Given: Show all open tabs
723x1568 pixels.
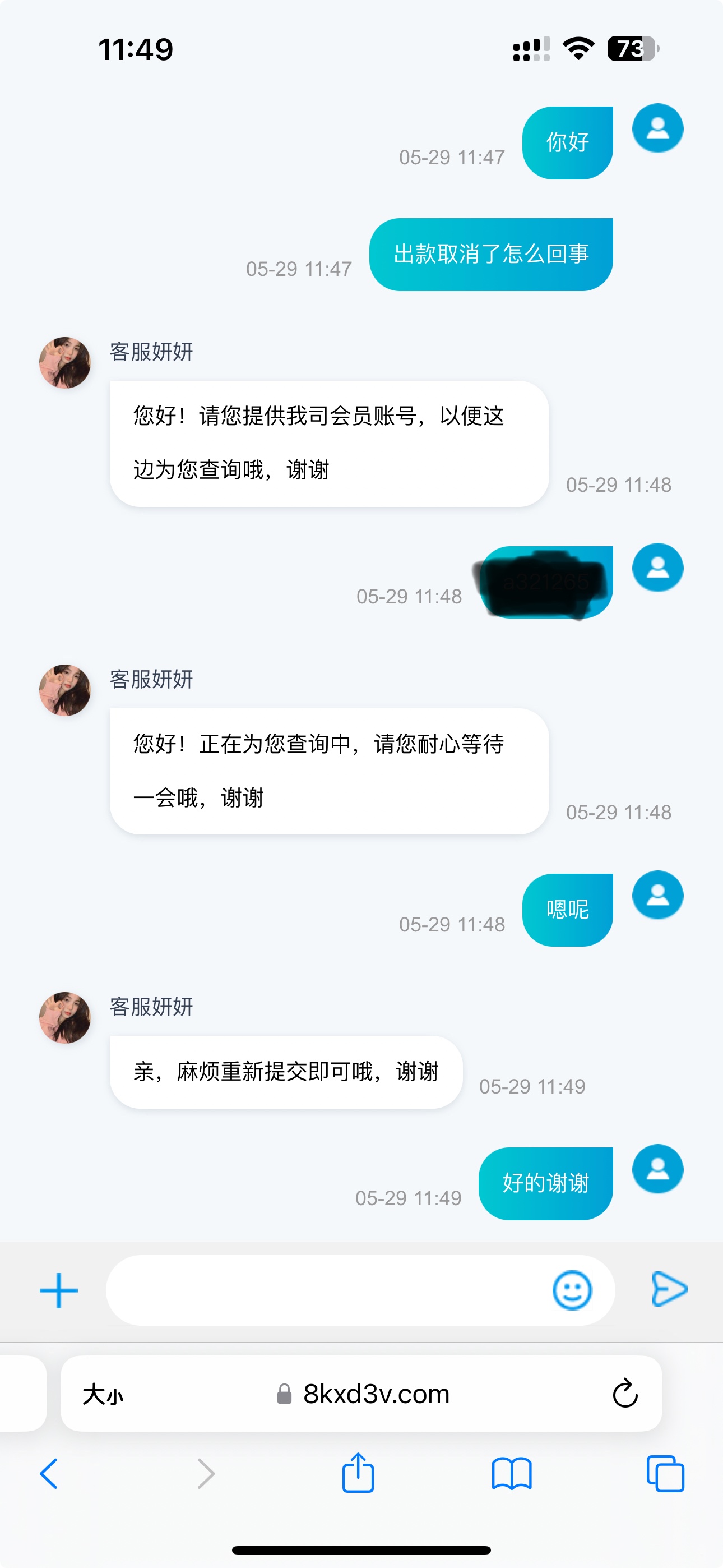Looking at the screenshot, I should [x=665, y=1474].
